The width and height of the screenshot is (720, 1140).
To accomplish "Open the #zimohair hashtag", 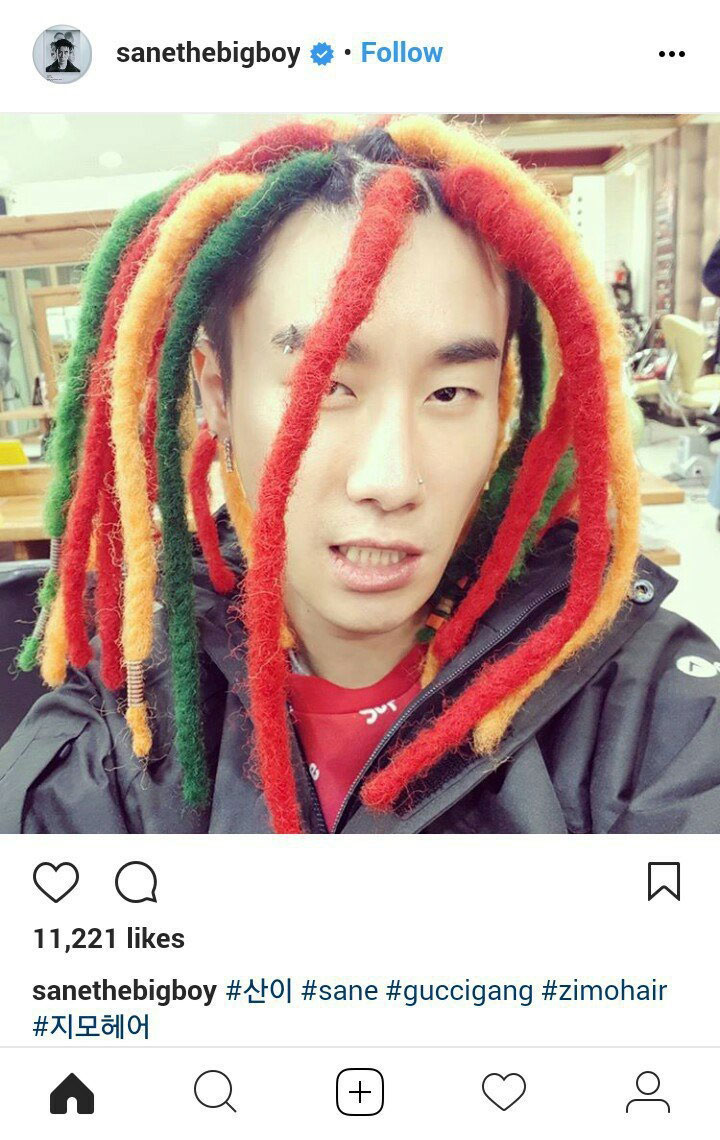I will pyautogui.click(x=604, y=991).
